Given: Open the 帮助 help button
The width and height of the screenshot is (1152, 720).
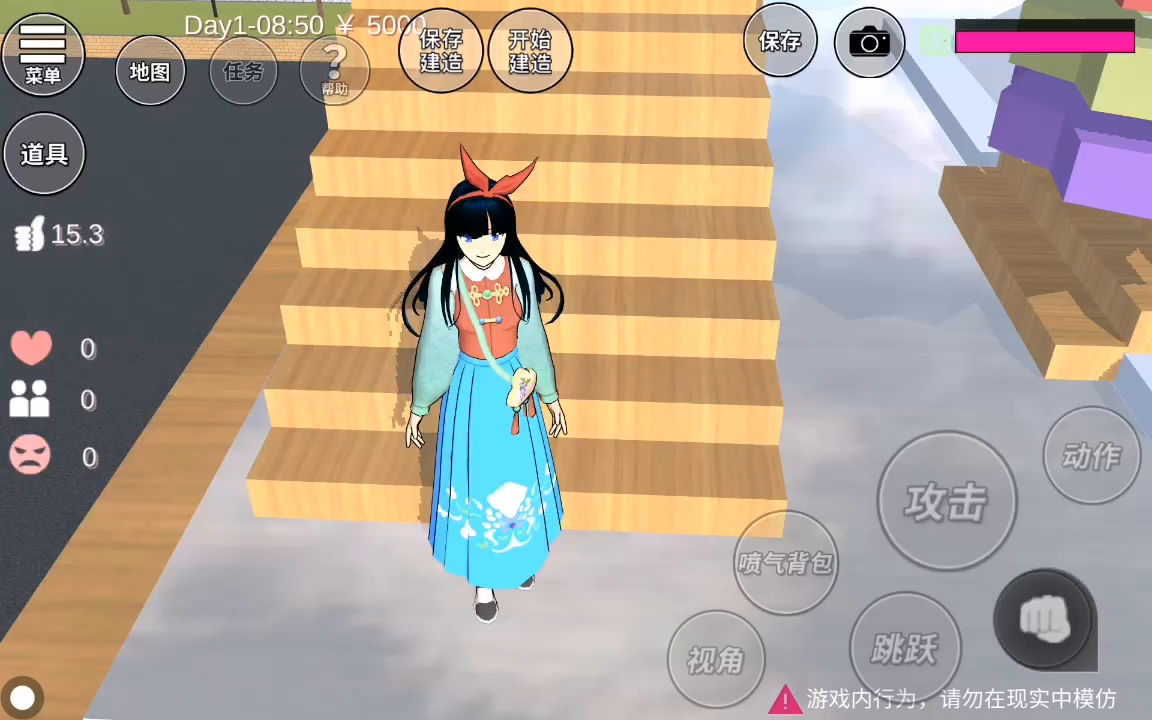Looking at the screenshot, I should click(x=335, y=70).
